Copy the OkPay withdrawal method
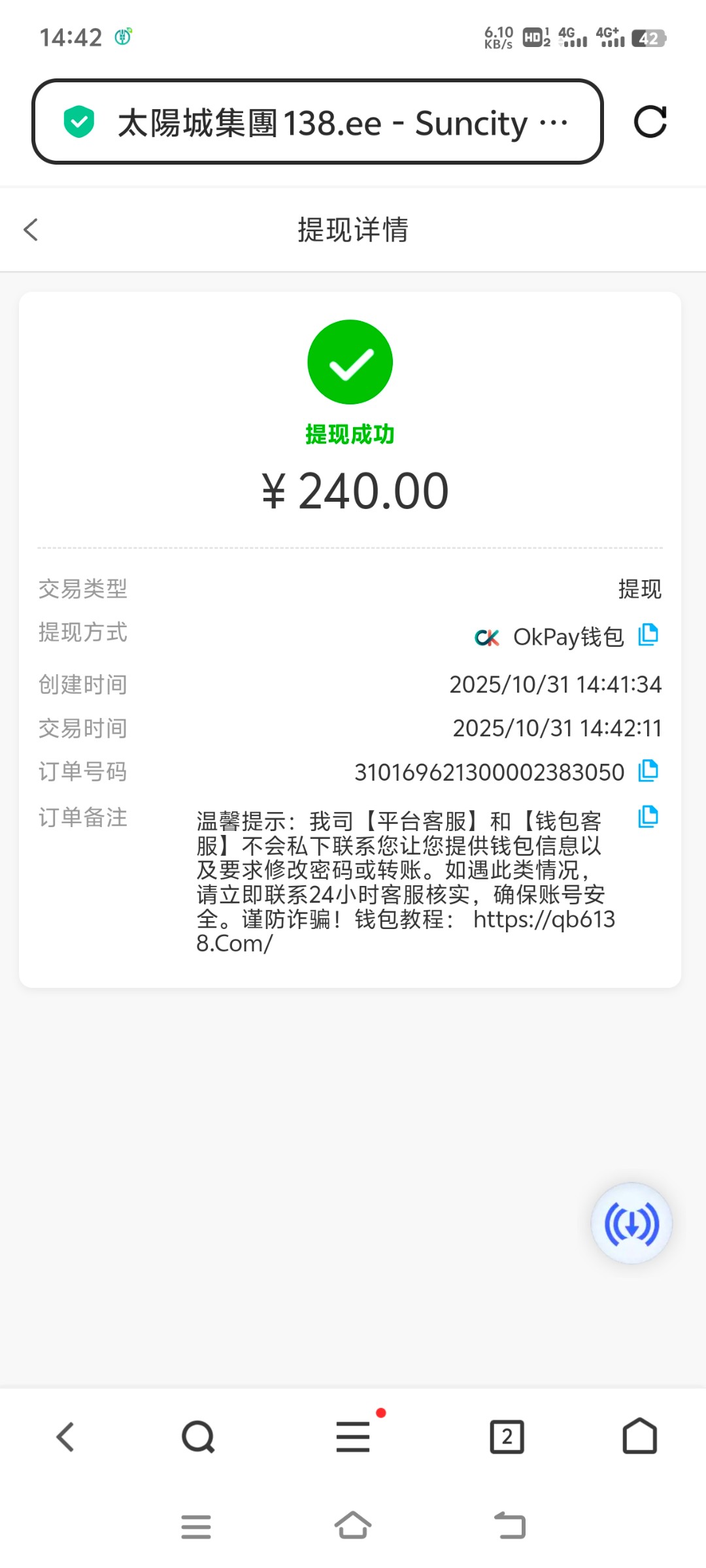This screenshot has height=1568, width=706. (647, 634)
